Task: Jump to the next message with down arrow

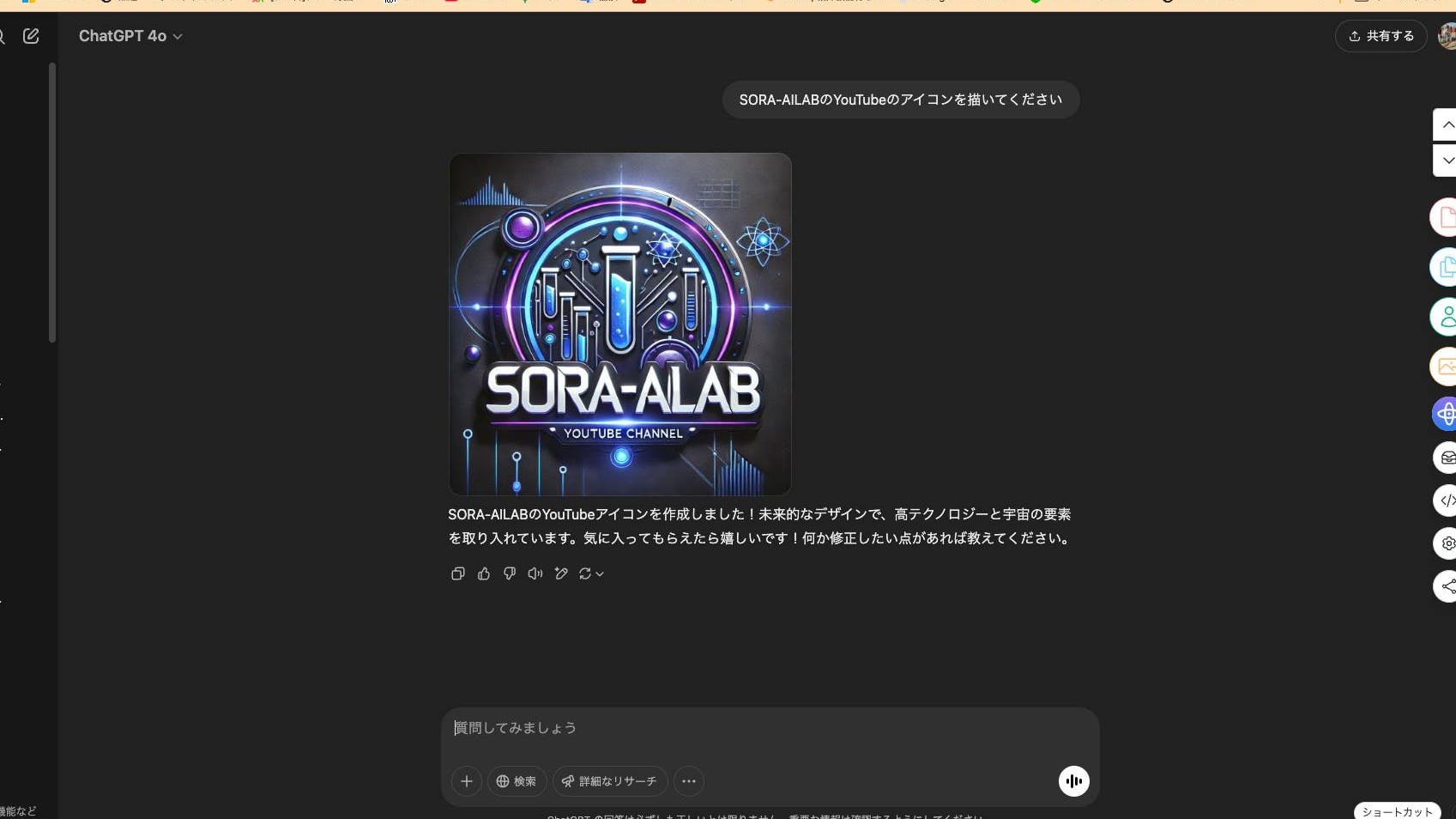Action: [1447, 161]
